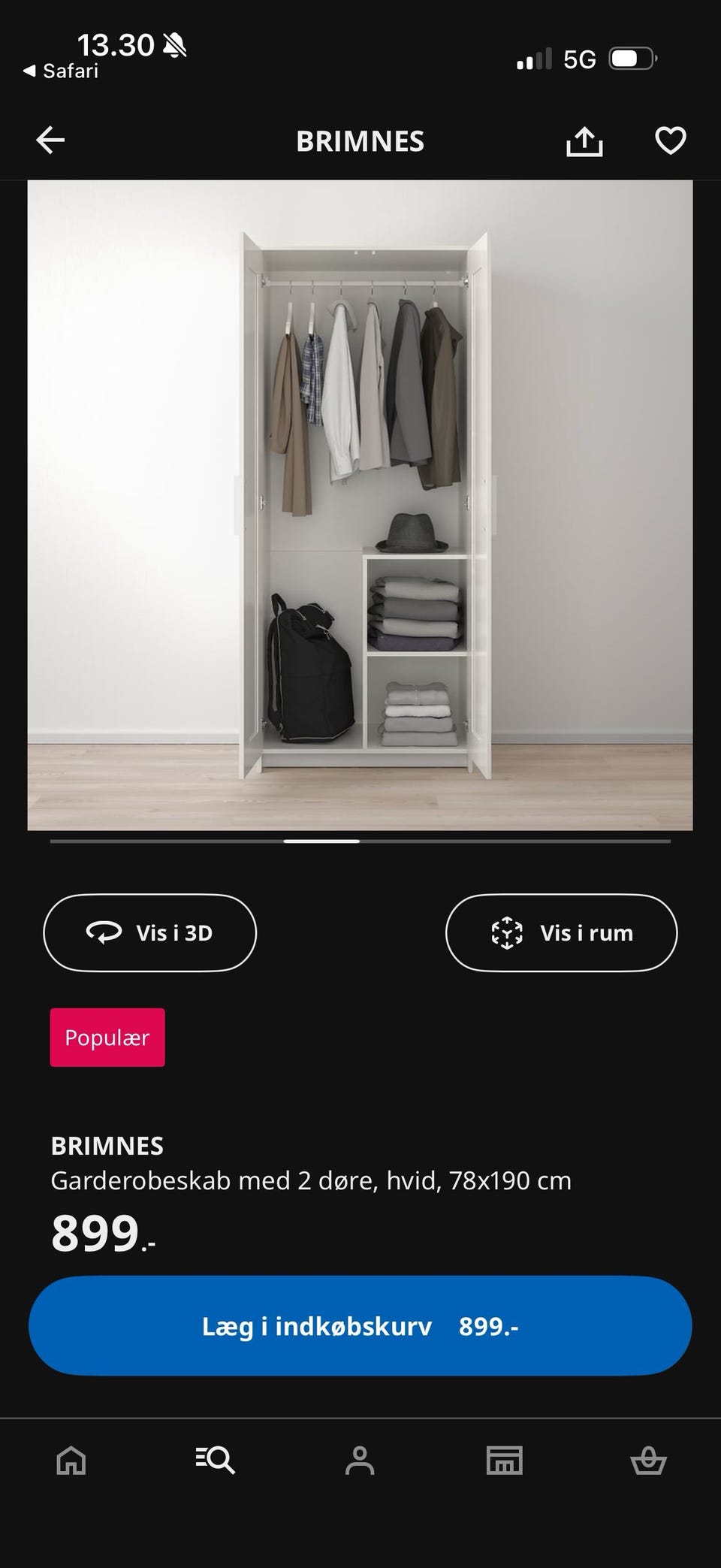Open the Home tab in bottom navigation
This screenshot has height=1568, width=721.
(x=71, y=1461)
